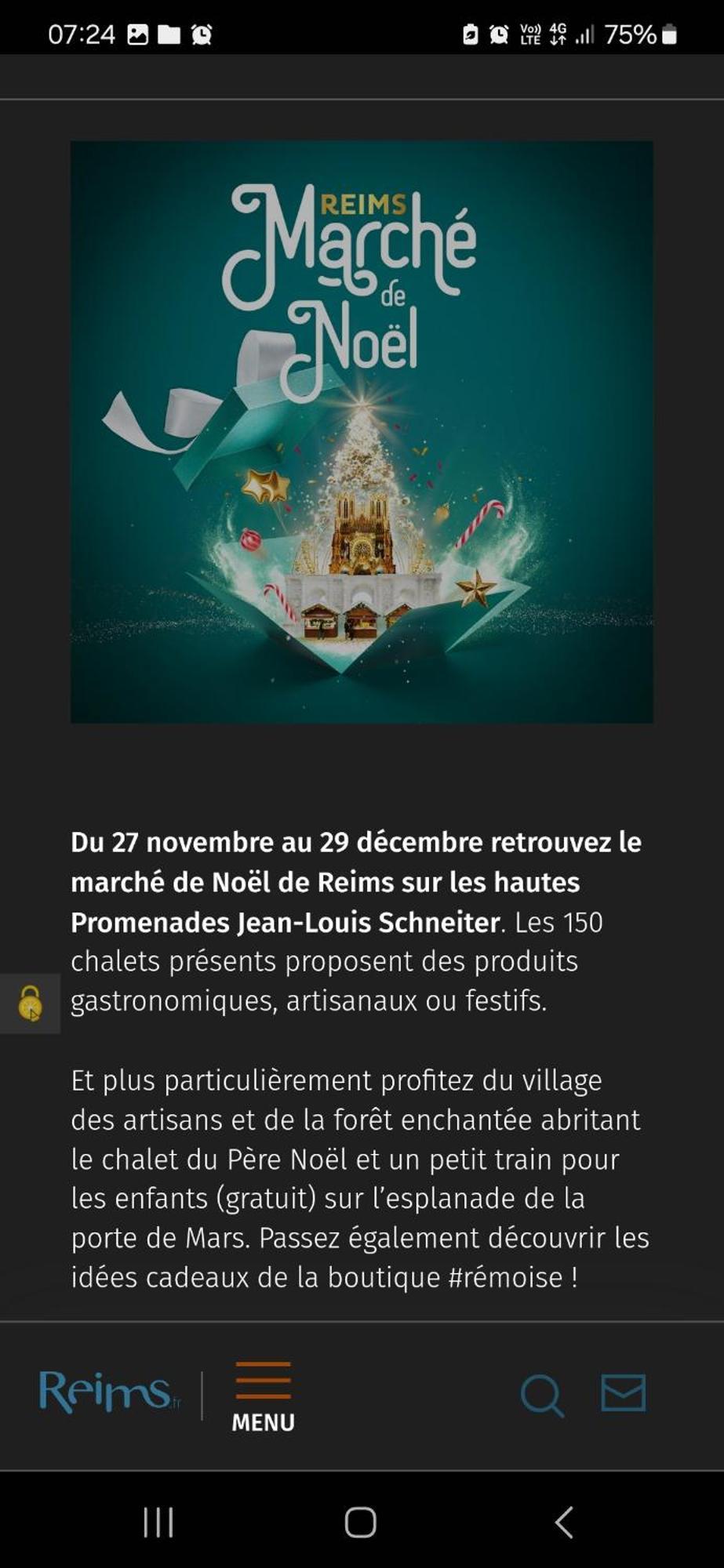724x1568 pixels.
Task: Go back with system back button
Action: pyautogui.click(x=564, y=1523)
